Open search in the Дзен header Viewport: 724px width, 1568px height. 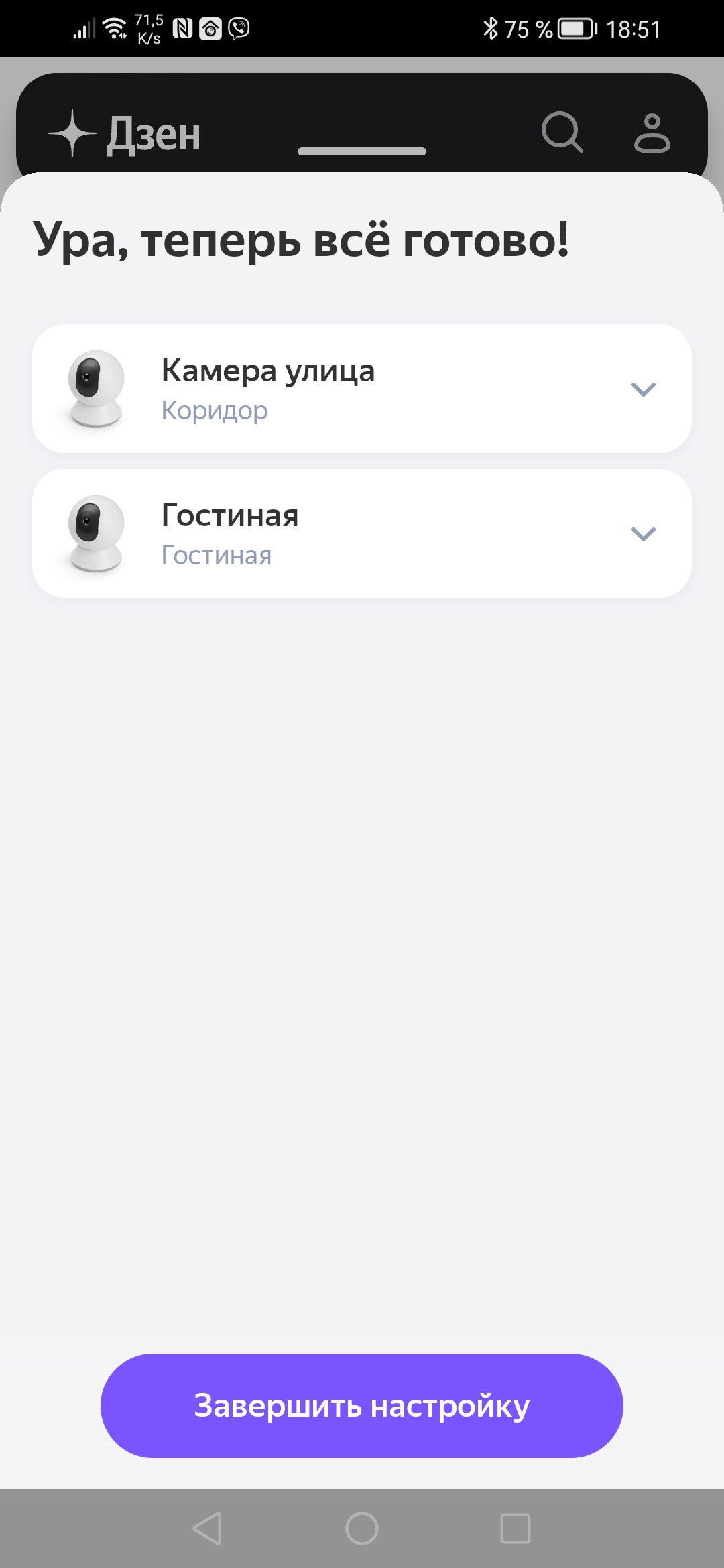coord(562,133)
